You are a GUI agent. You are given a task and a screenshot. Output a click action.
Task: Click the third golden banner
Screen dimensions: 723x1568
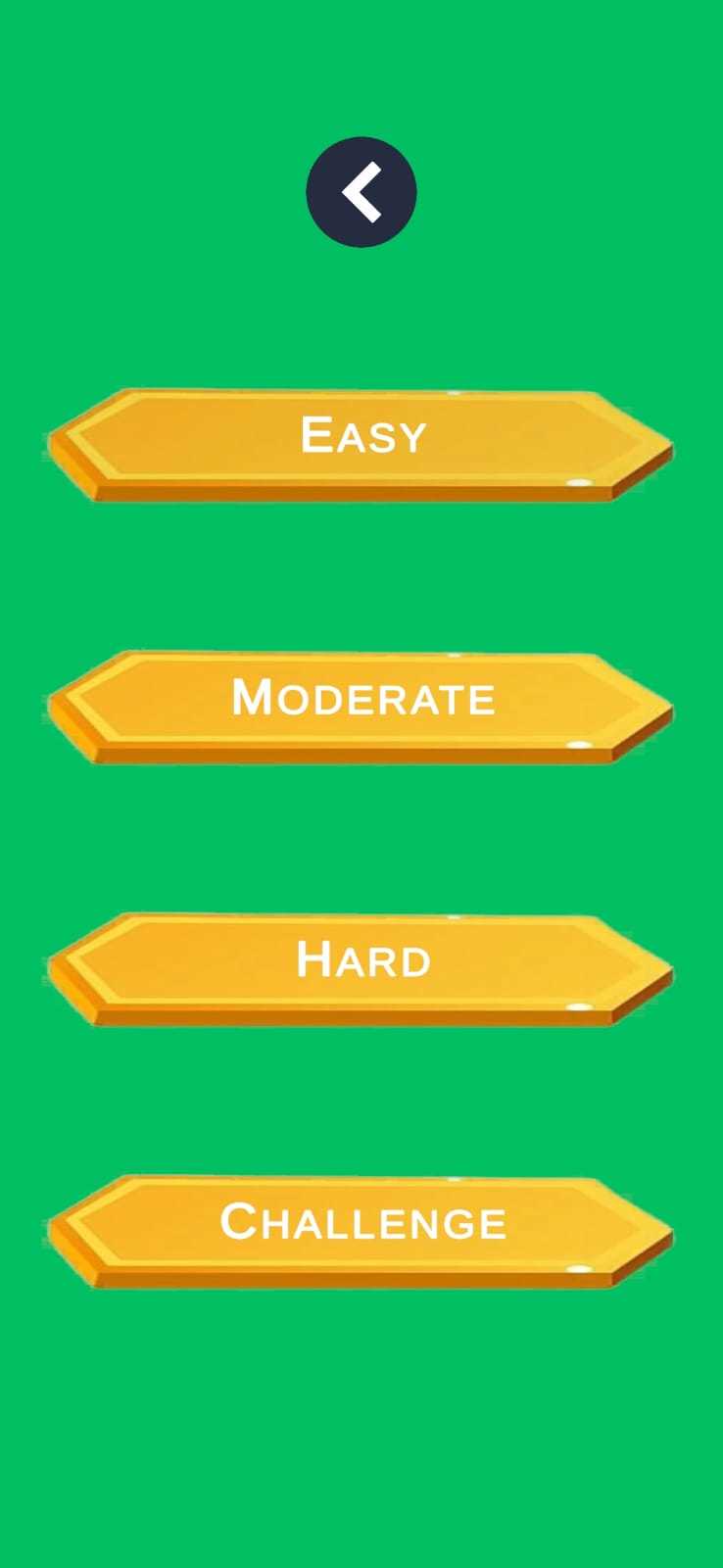click(361, 960)
